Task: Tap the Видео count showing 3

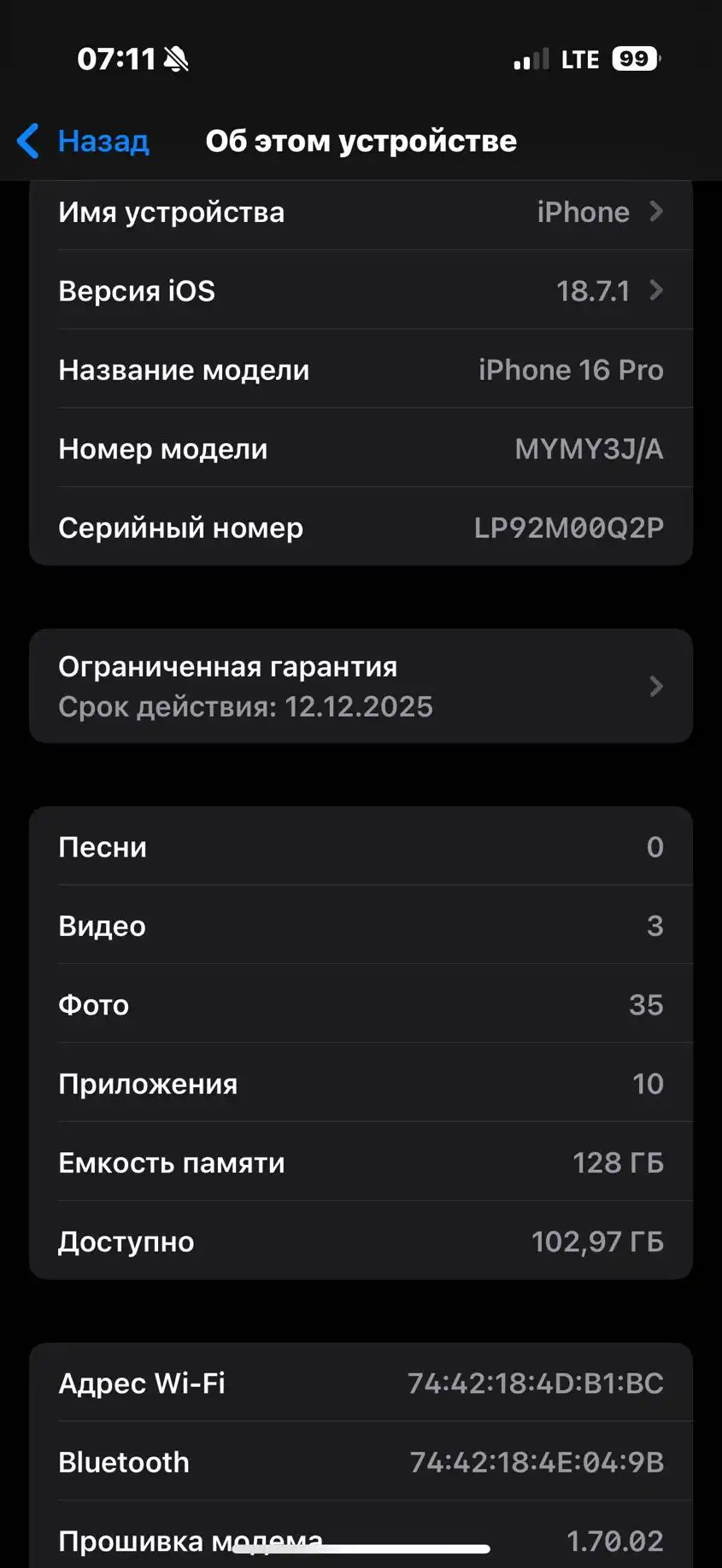Action: (x=361, y=926)
